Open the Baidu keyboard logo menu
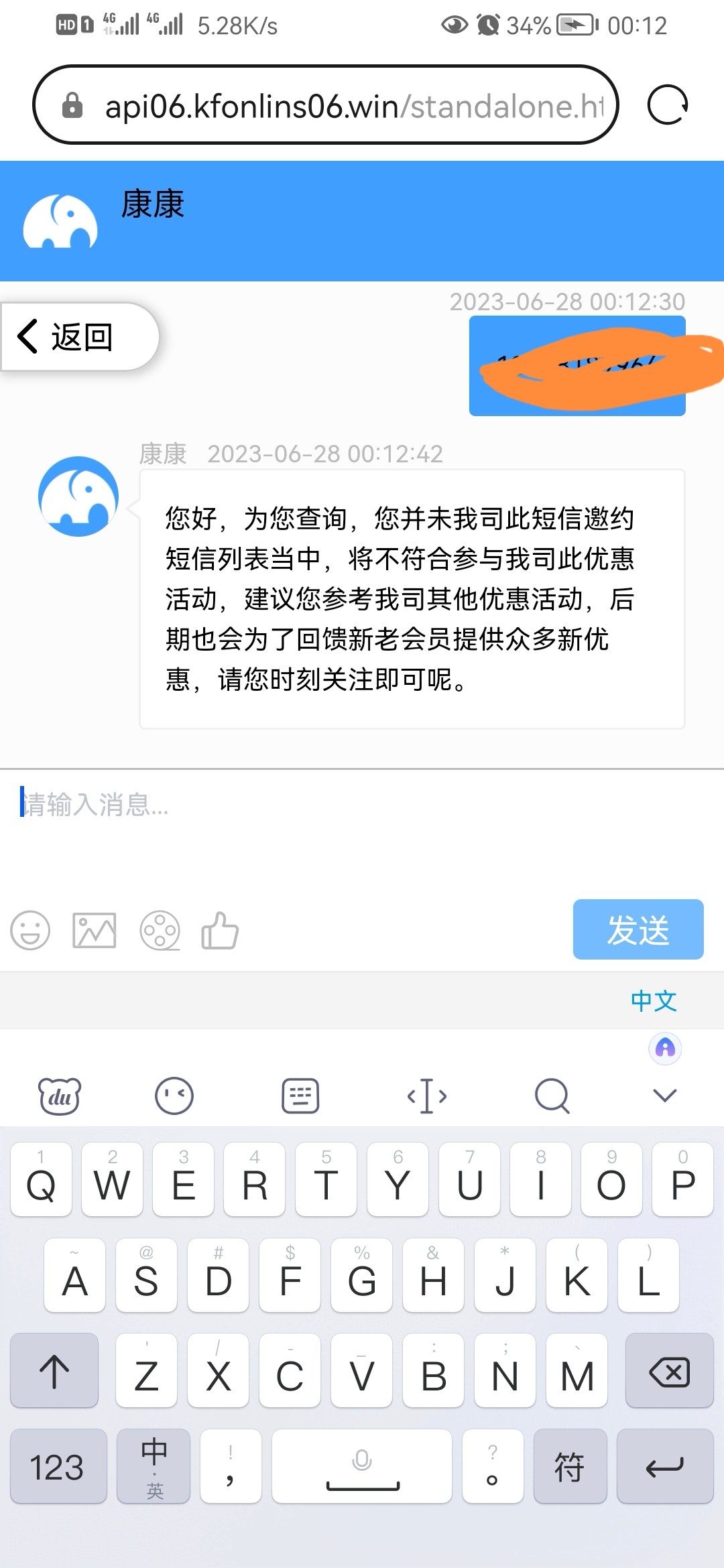The height and width of the screenshot is (1568, 724). click(x=60, y=1096)
